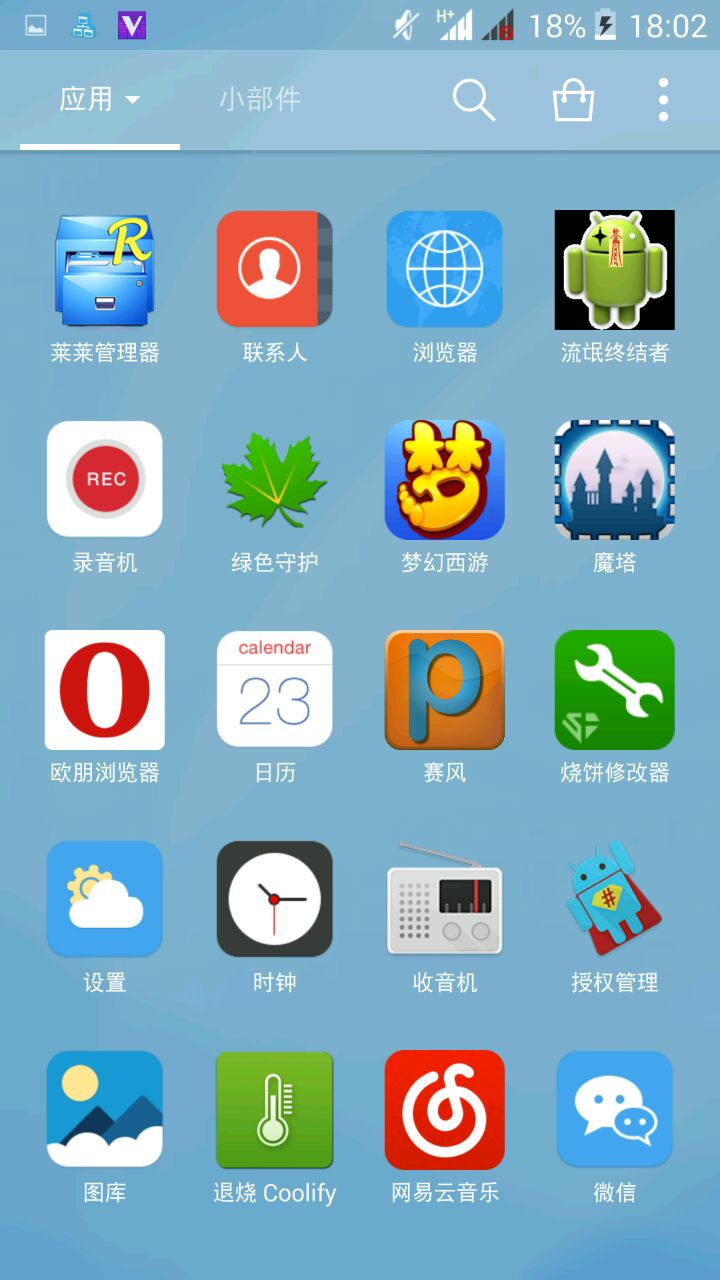This screenshot has width=720, height=1280.
Task: Launch the 浏览器 browser
Action: click(x=445, y=270)
